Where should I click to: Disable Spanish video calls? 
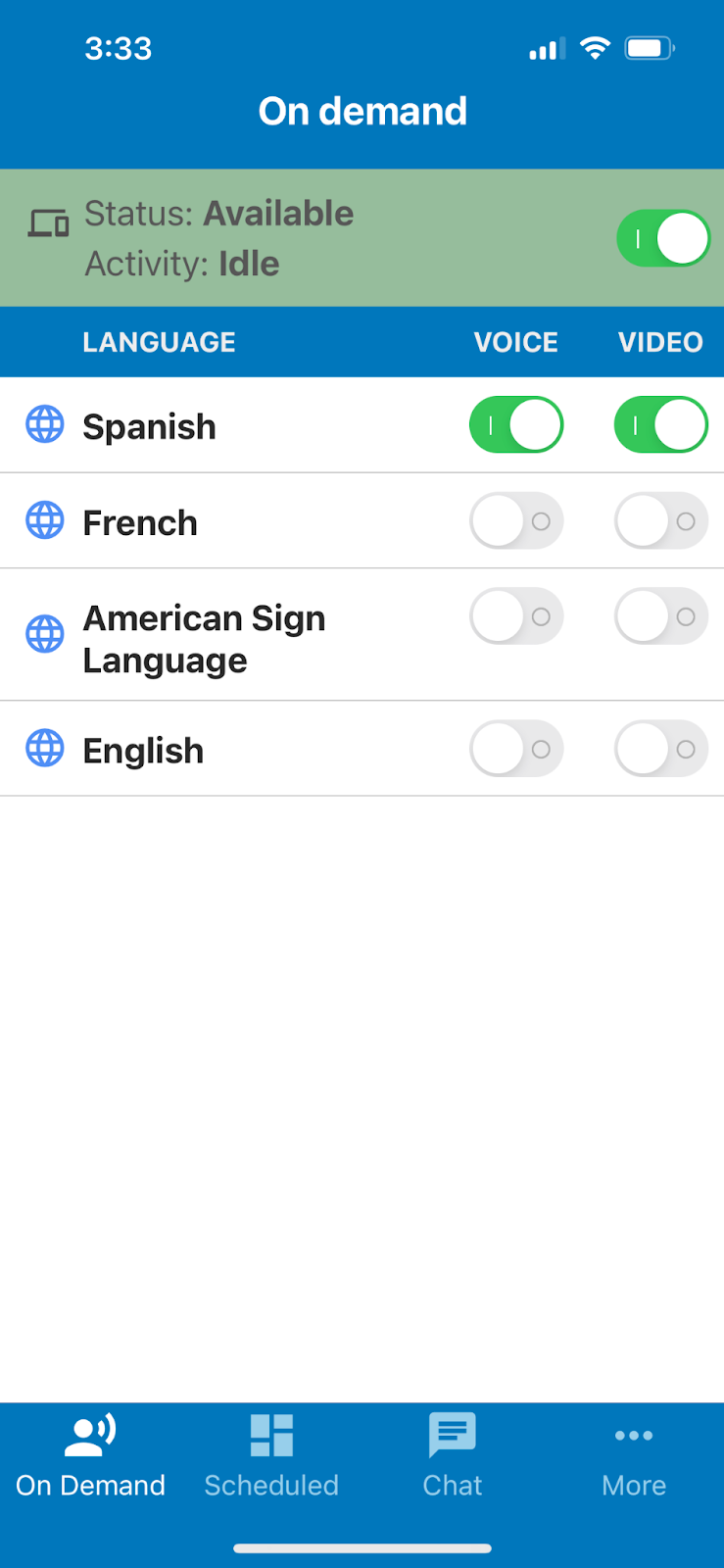click(660, 425)
